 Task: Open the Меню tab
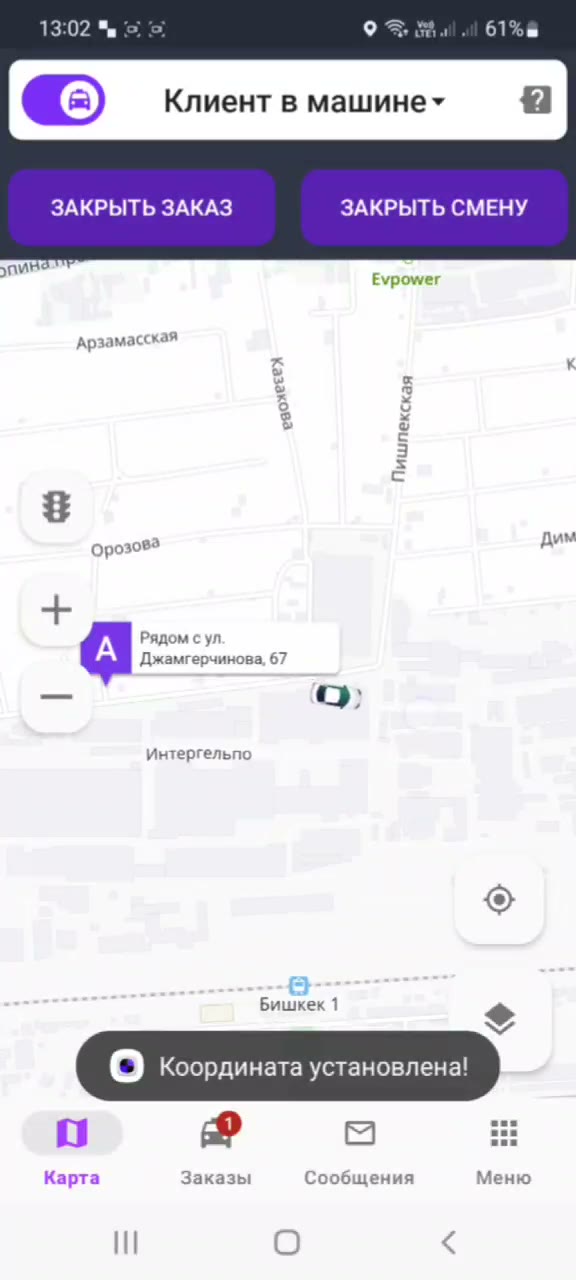(x=503, y=1151)
